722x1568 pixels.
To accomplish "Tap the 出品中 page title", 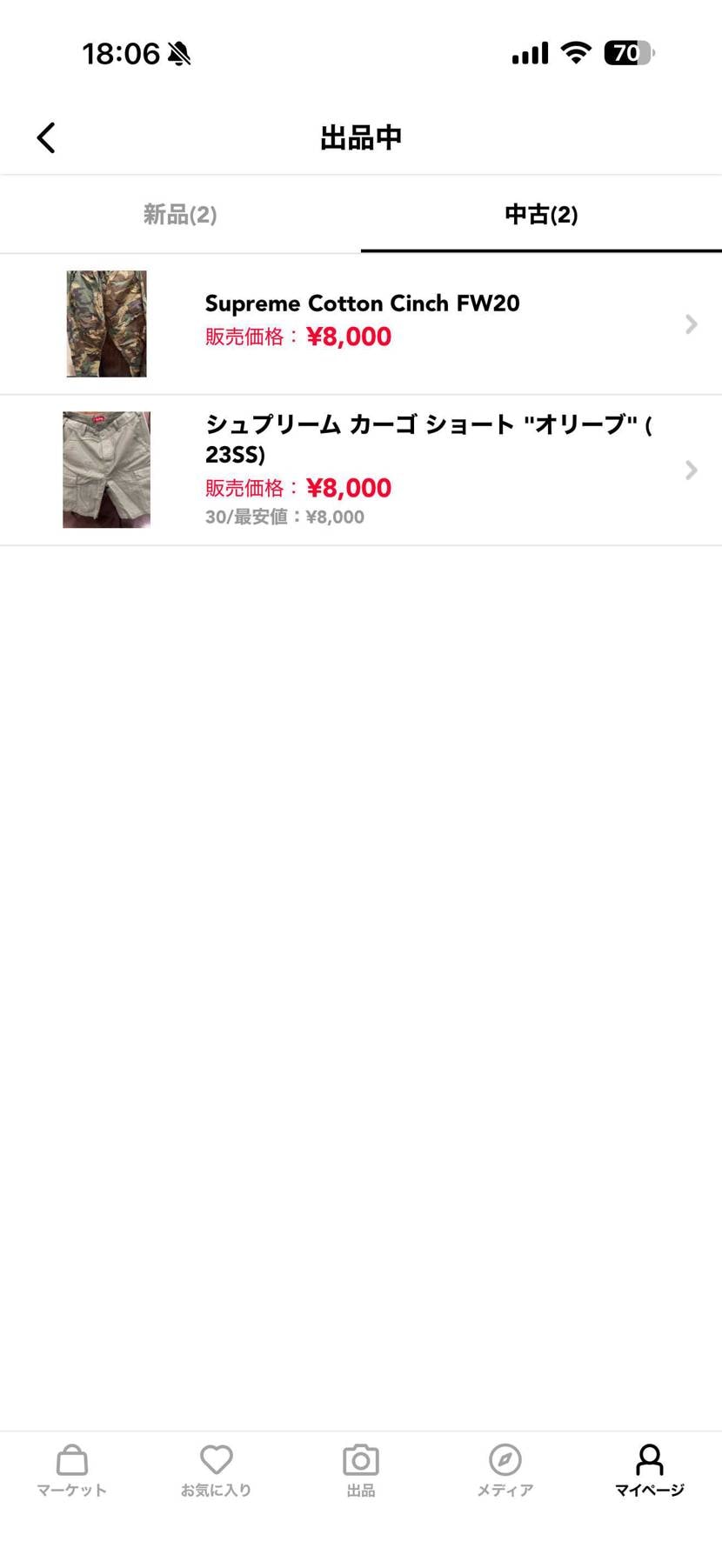I will click(x=361, y=137).
